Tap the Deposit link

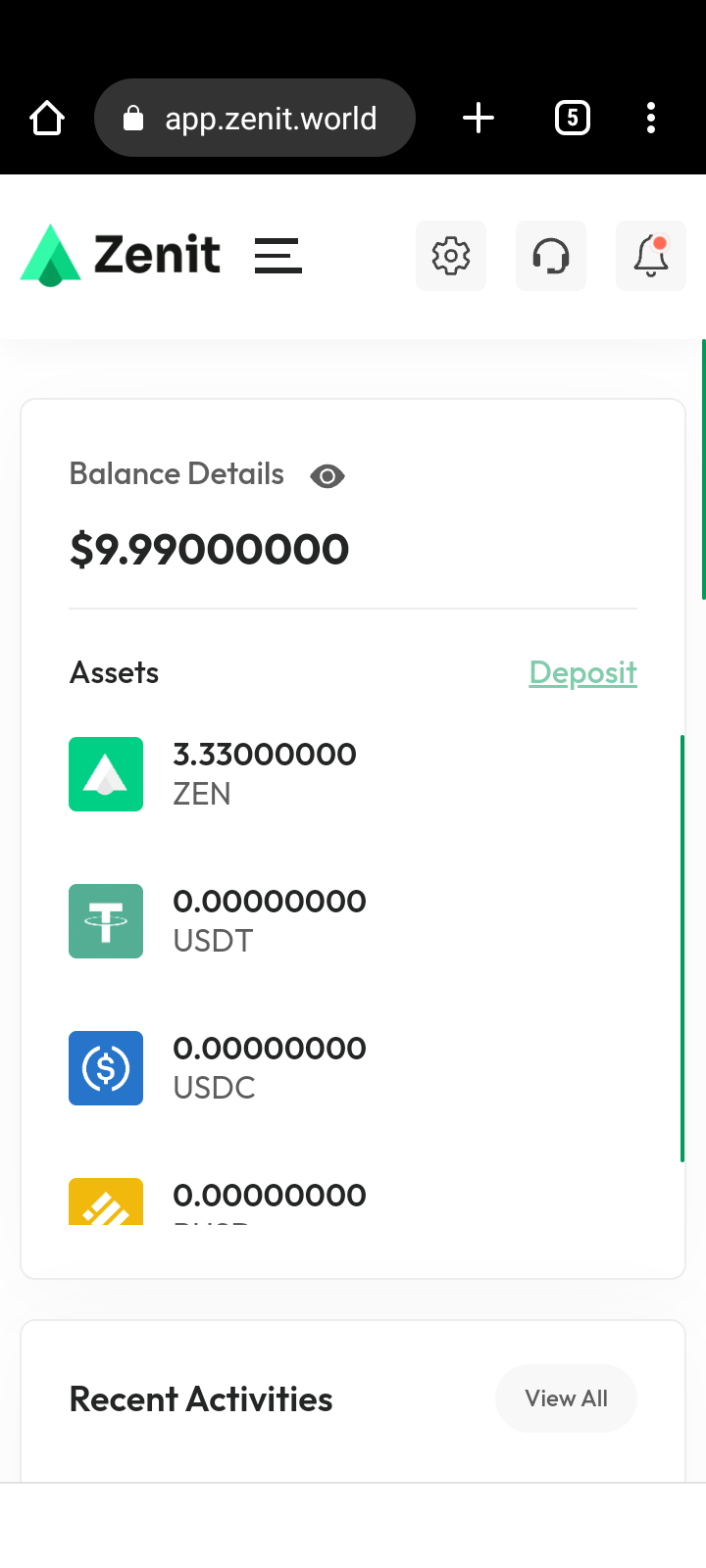coord(583,672)
